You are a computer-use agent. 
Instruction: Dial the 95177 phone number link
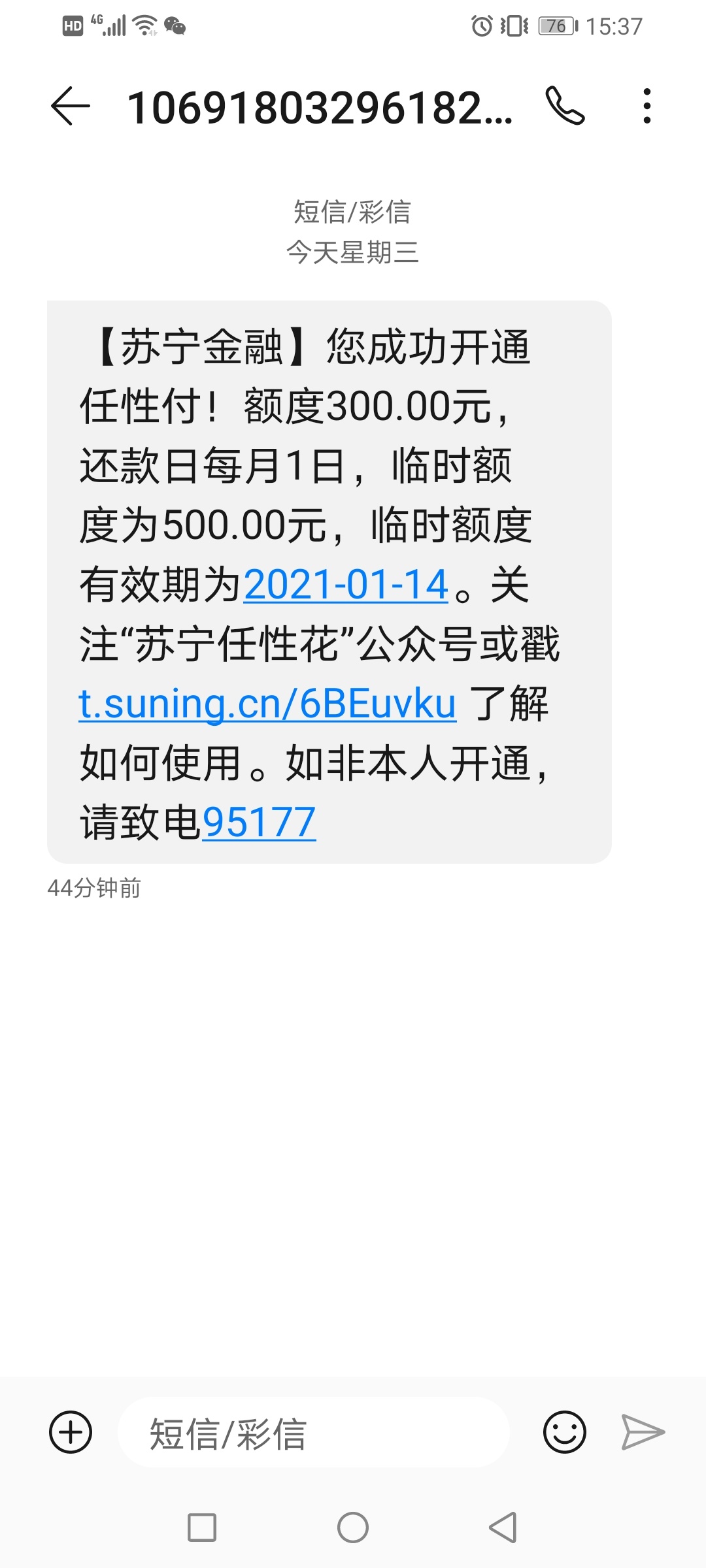pos(260,823)
